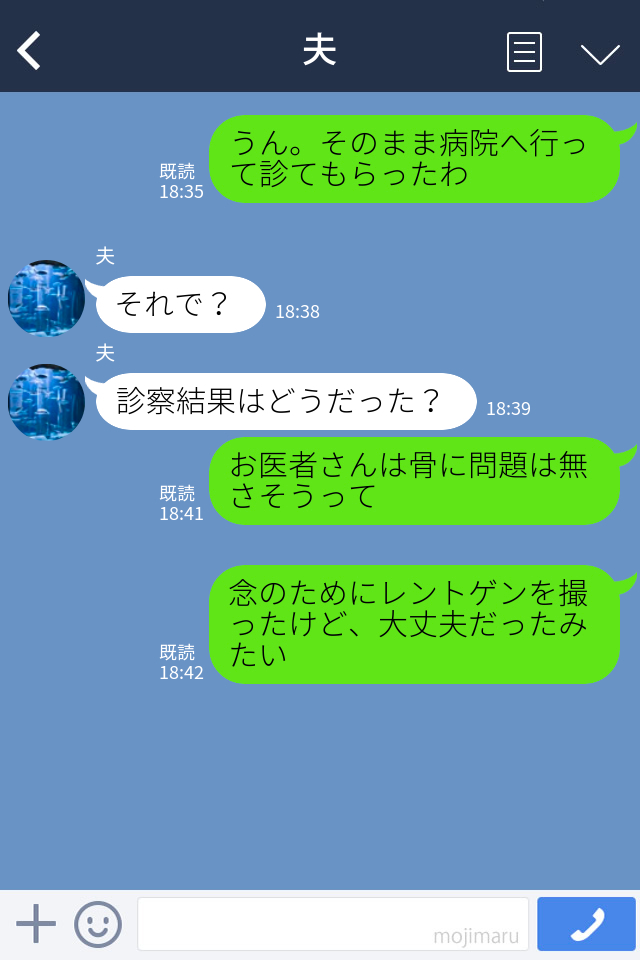
Task: Focus the message input field
Action: click(332, 923)
